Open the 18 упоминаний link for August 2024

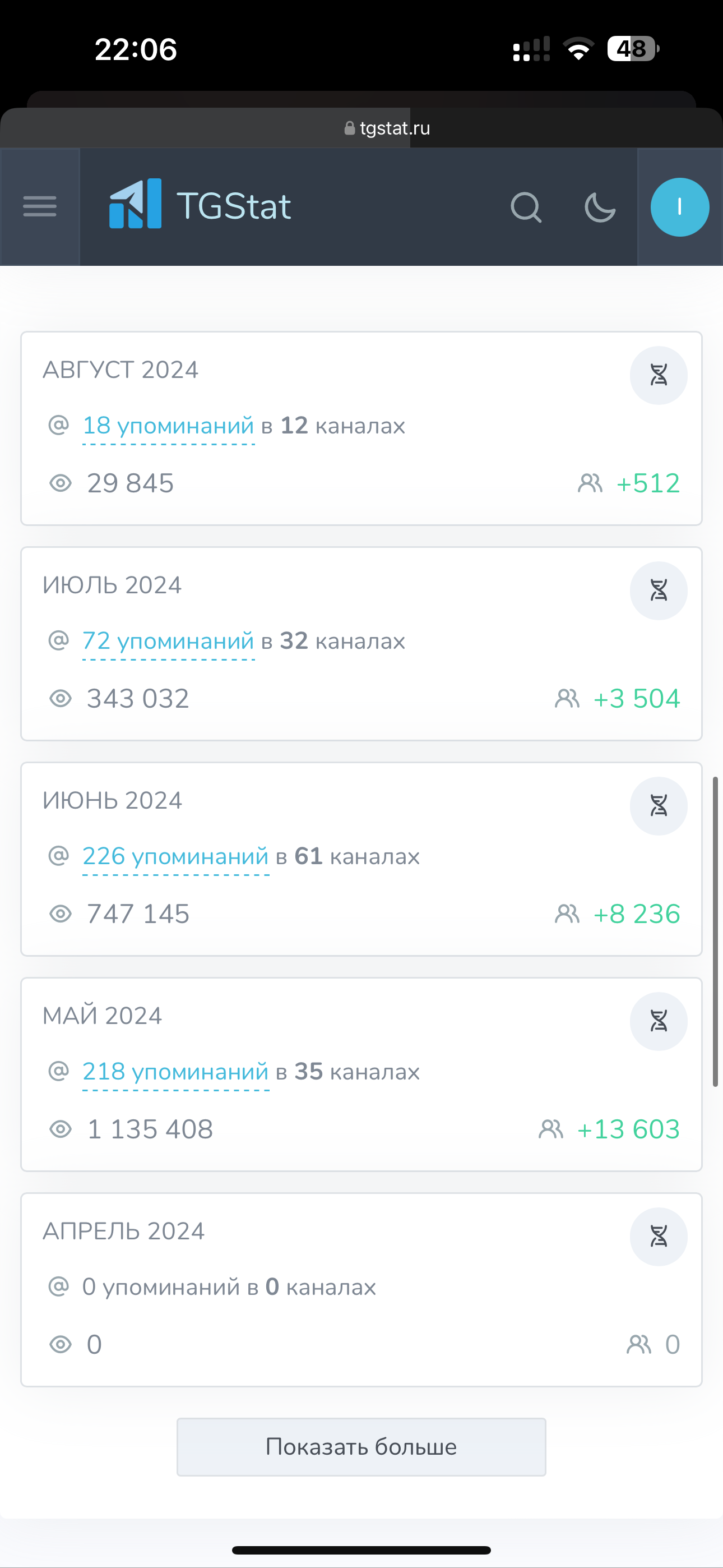click(x=168, y=426)
